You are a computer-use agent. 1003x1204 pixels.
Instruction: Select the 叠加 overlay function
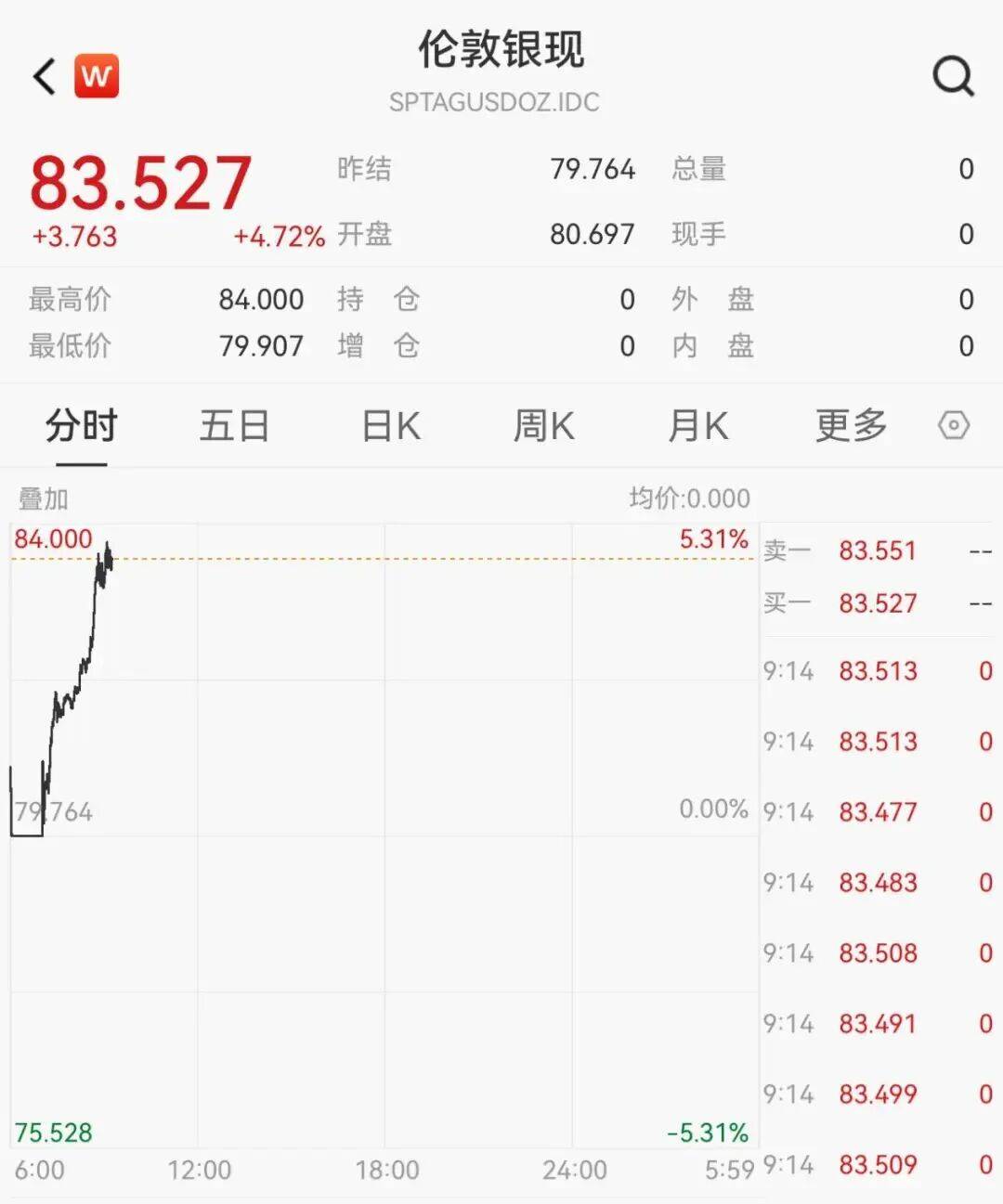click(44, 498)
